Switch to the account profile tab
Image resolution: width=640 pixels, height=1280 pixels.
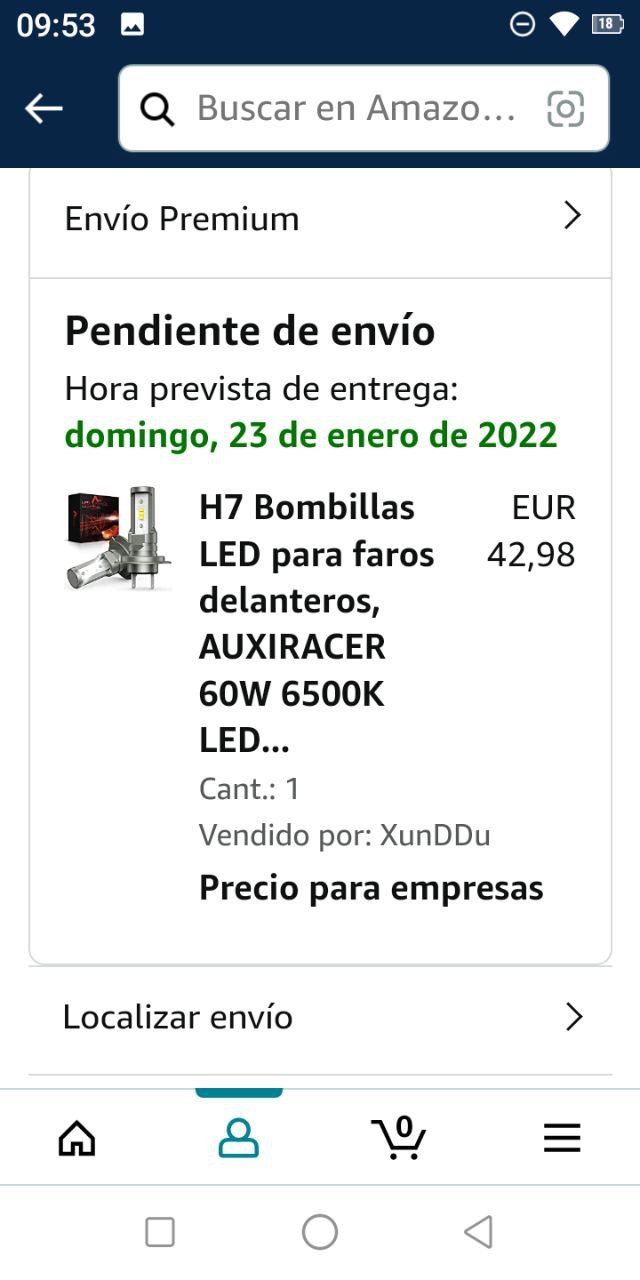238,1137
